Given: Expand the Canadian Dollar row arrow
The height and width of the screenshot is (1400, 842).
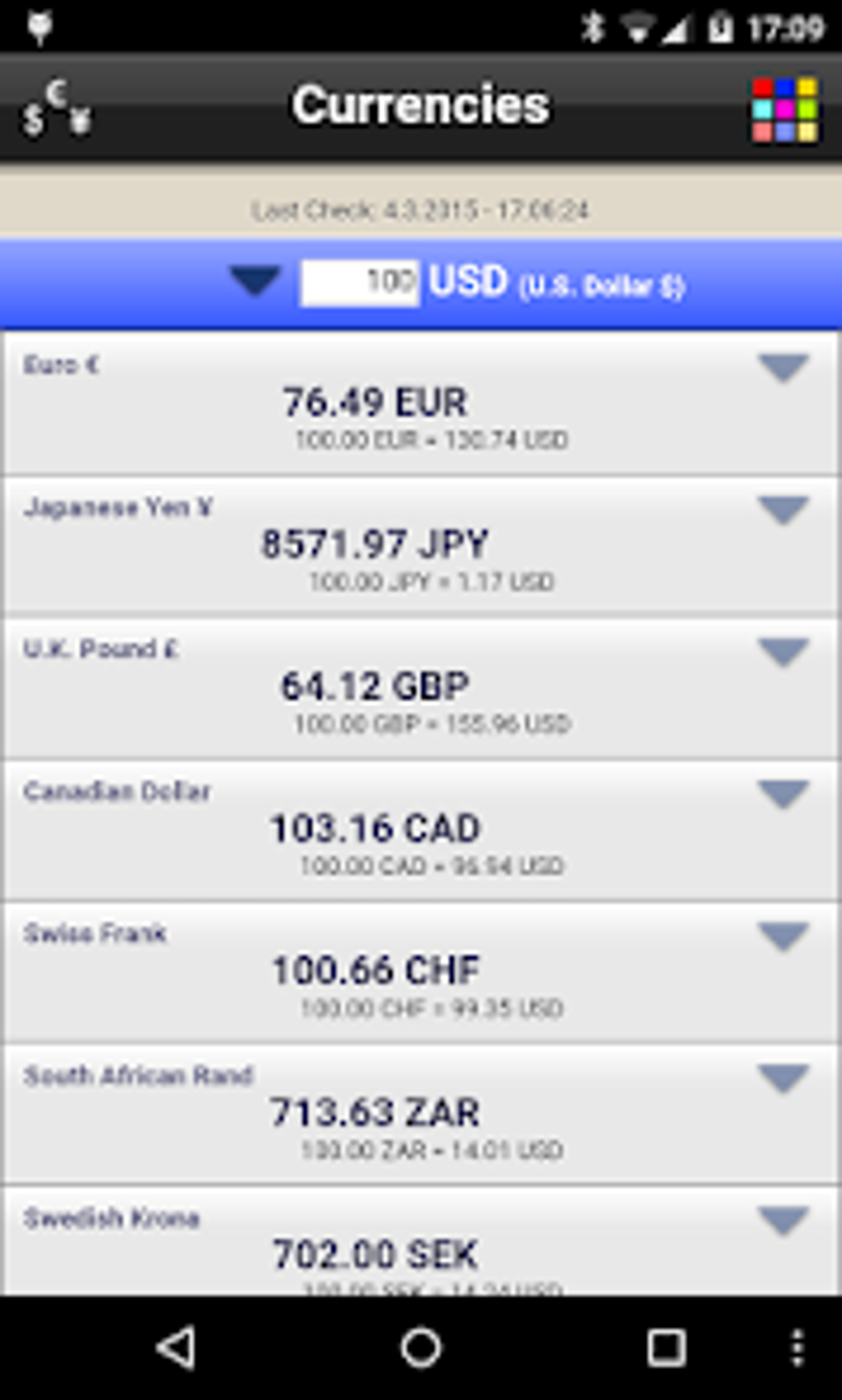Looking at the screenshot, I should (783, 794).
